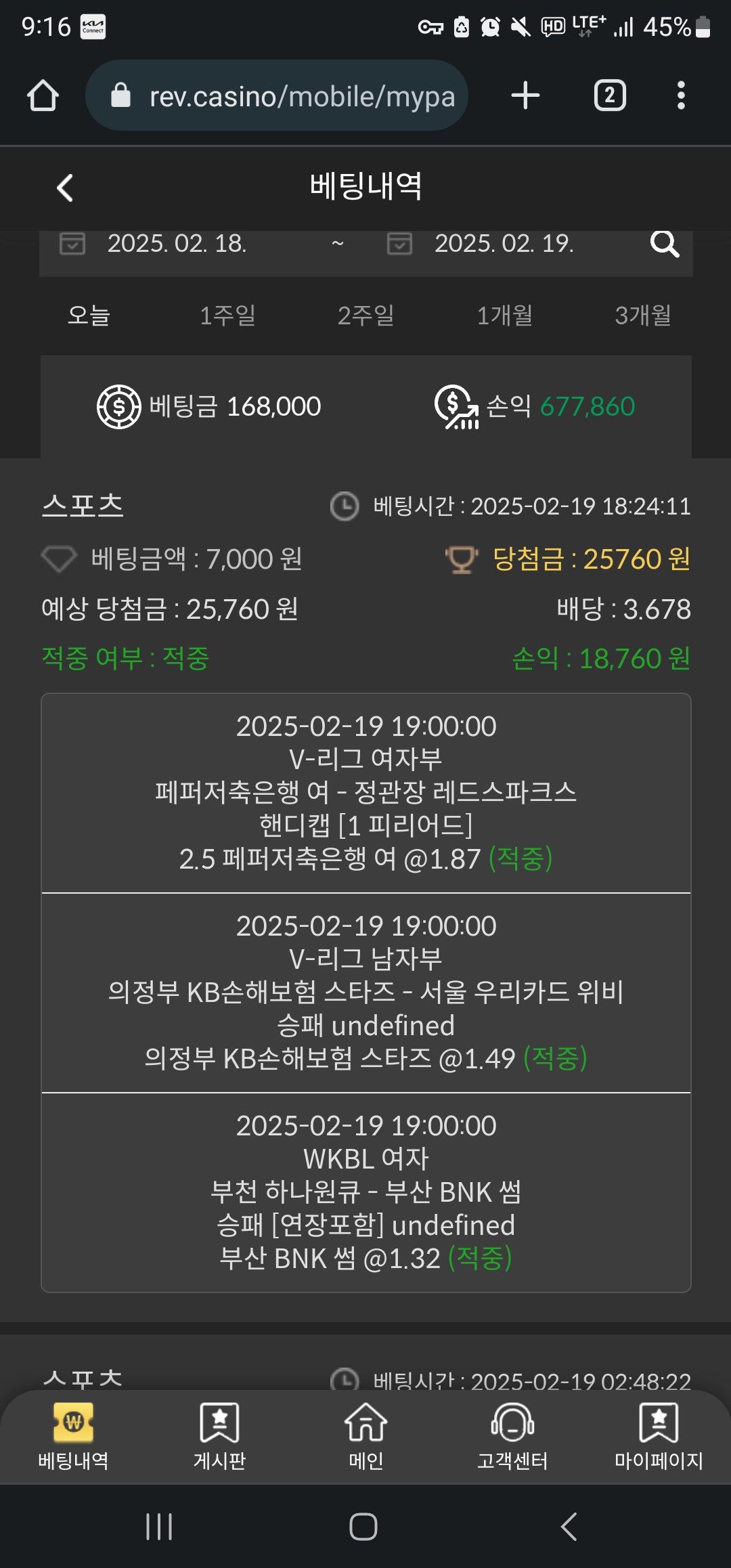Open the start date picker 2025. 02. 18.
The image size is (731, 1568).
coord(176,244)
